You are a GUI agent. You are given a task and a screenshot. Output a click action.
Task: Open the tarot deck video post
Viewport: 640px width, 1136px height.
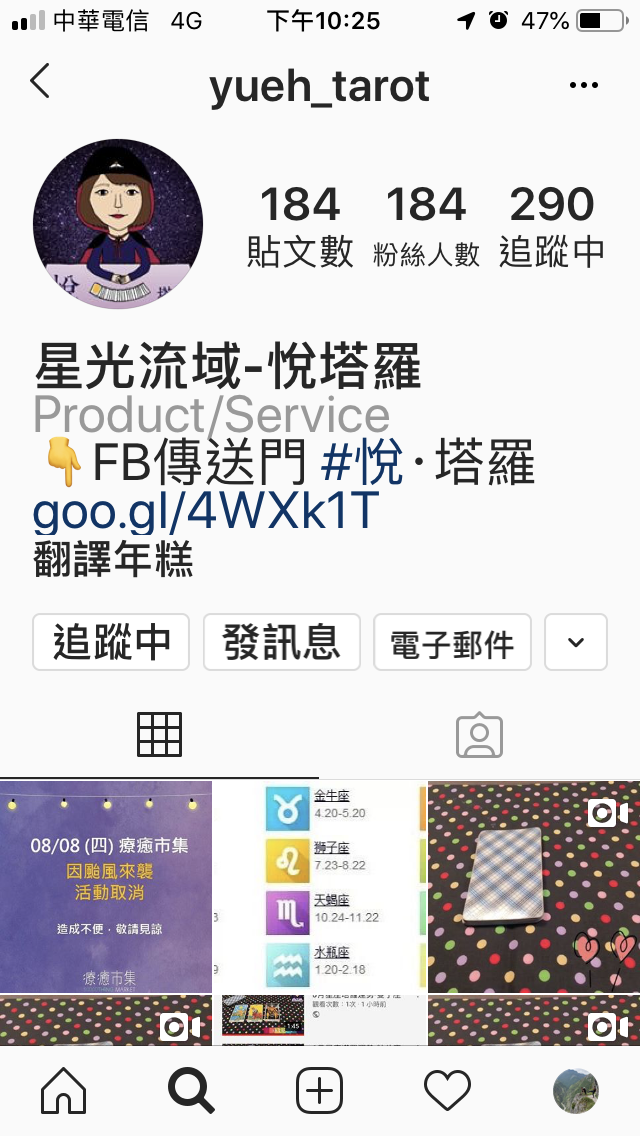point(533,886)
